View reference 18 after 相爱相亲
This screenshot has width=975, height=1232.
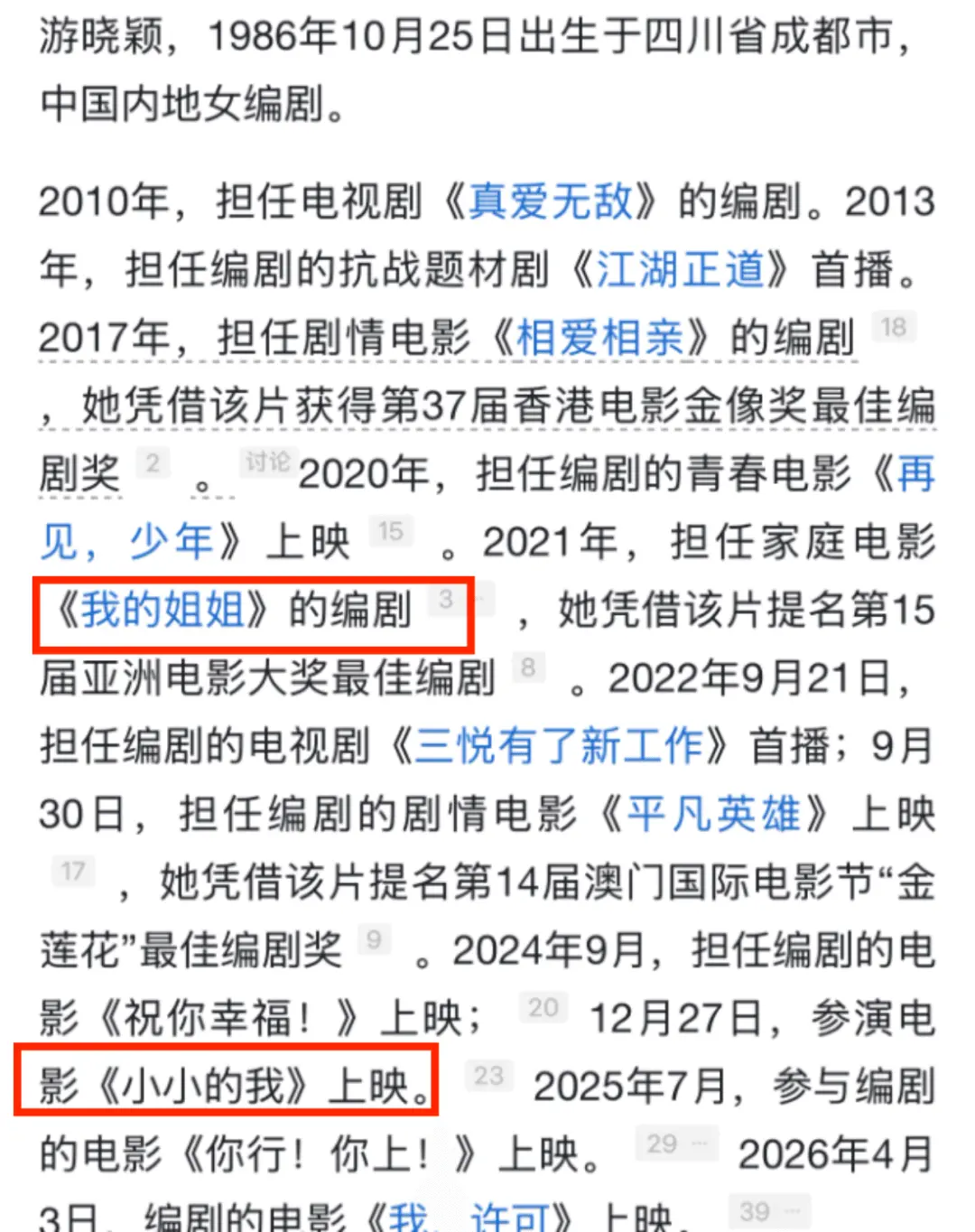coord(894,327)
